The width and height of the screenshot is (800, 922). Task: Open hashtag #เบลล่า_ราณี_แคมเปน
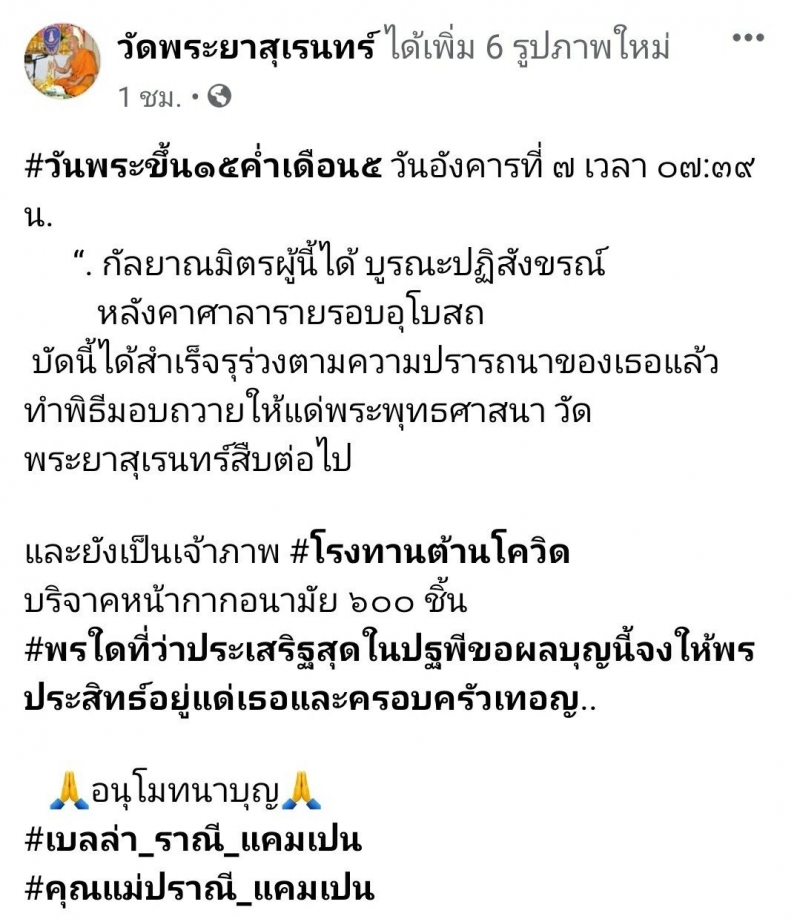point(192,841)
